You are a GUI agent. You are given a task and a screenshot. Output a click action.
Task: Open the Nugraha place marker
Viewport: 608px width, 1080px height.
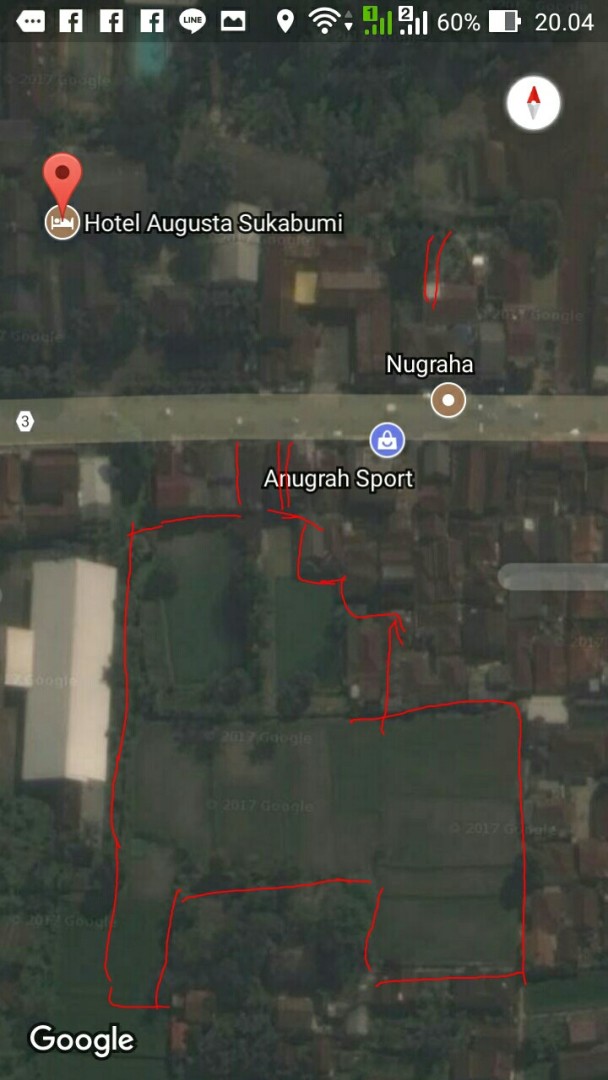click(448, 401)
